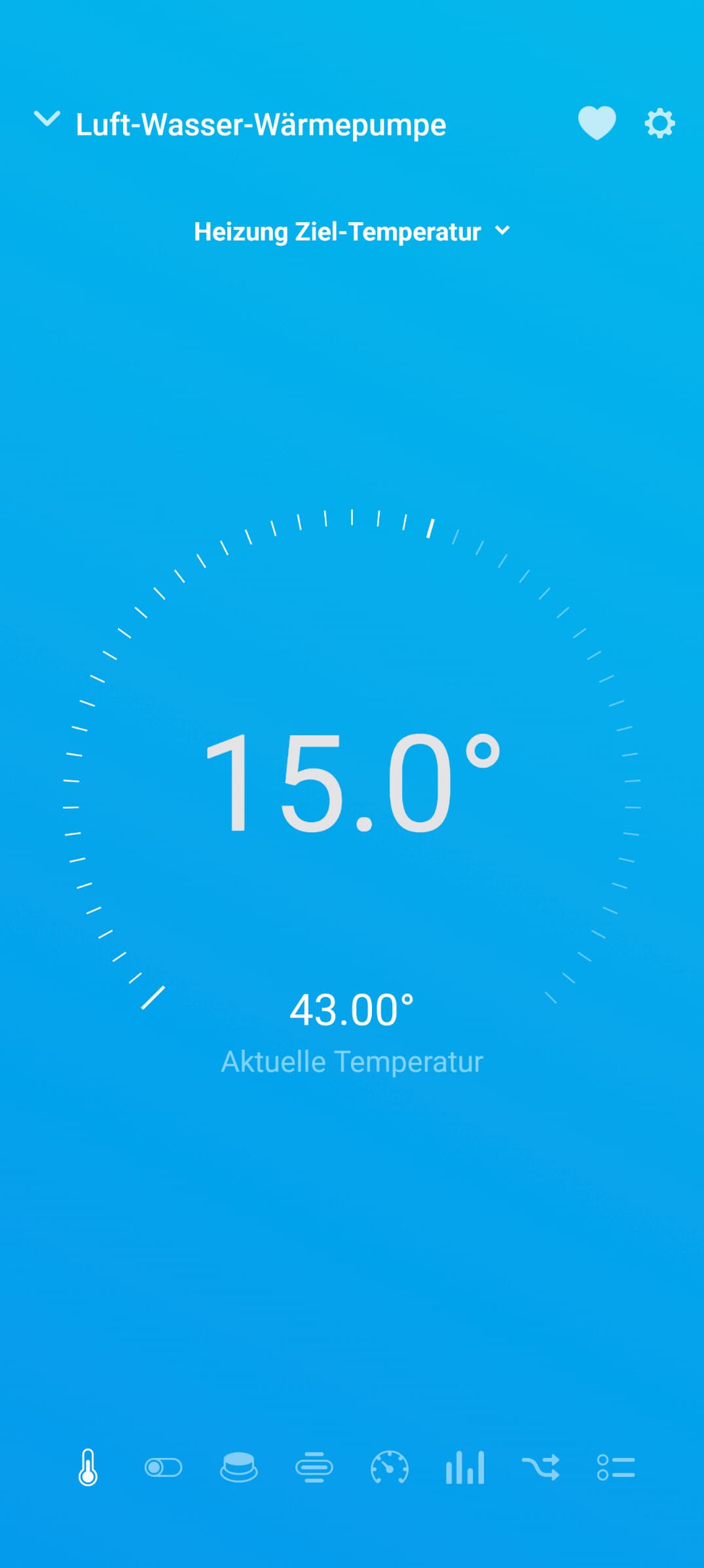The image size is (704, 1568).
Task: Open the stacked lines tab
Action: (x=314, y=1467)
